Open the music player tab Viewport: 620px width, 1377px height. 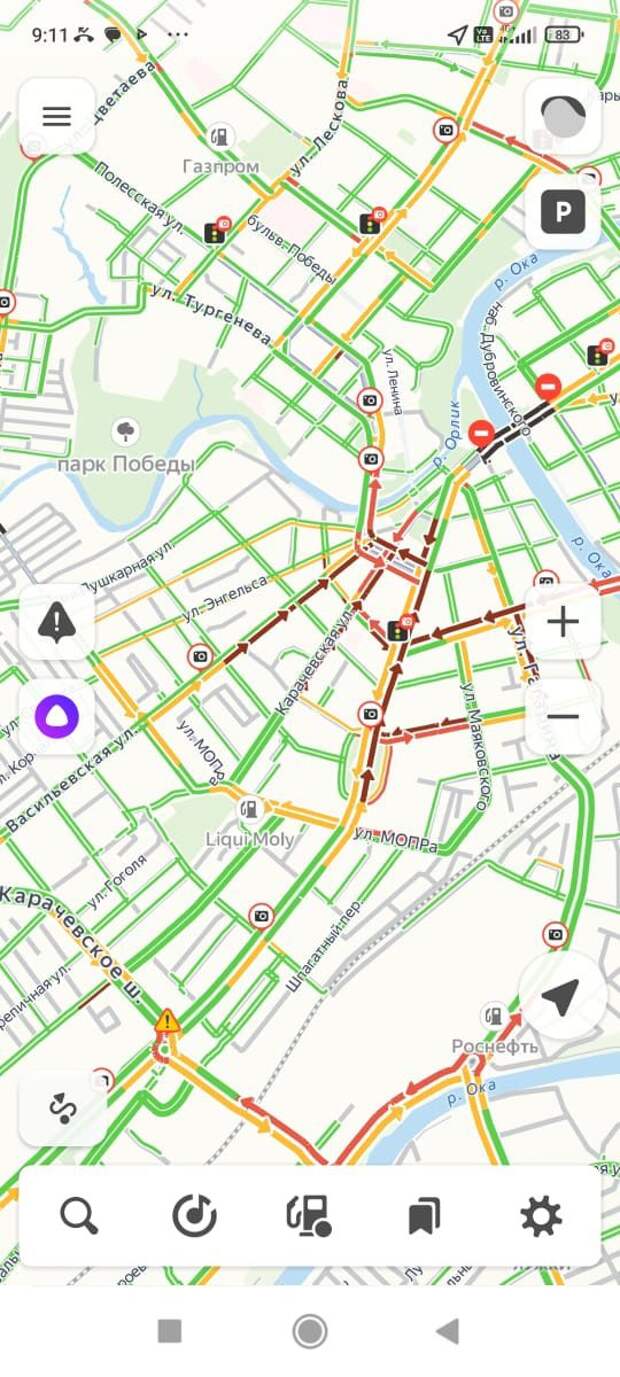[x=194, y=1216]
